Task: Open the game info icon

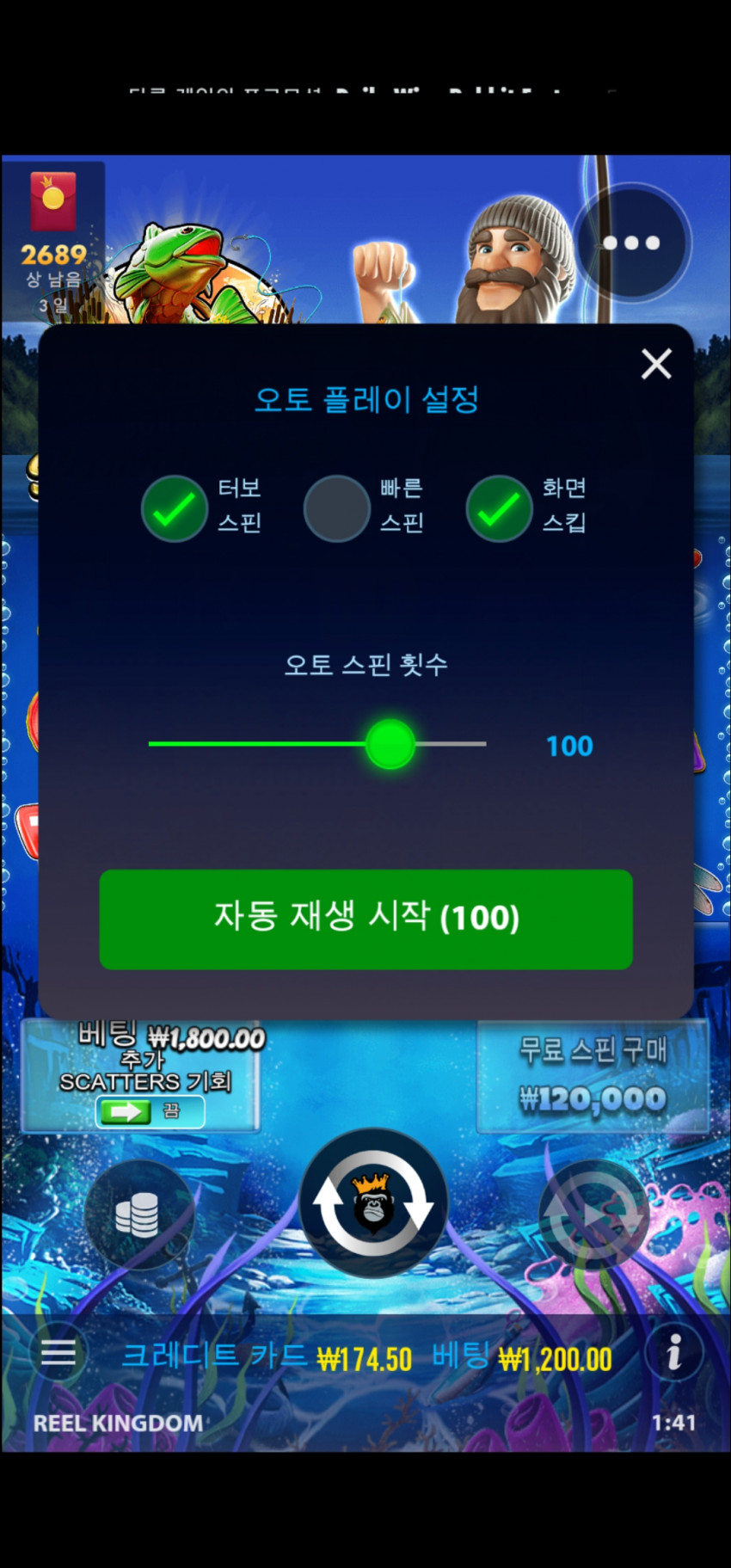Action: click(674, 1352)
